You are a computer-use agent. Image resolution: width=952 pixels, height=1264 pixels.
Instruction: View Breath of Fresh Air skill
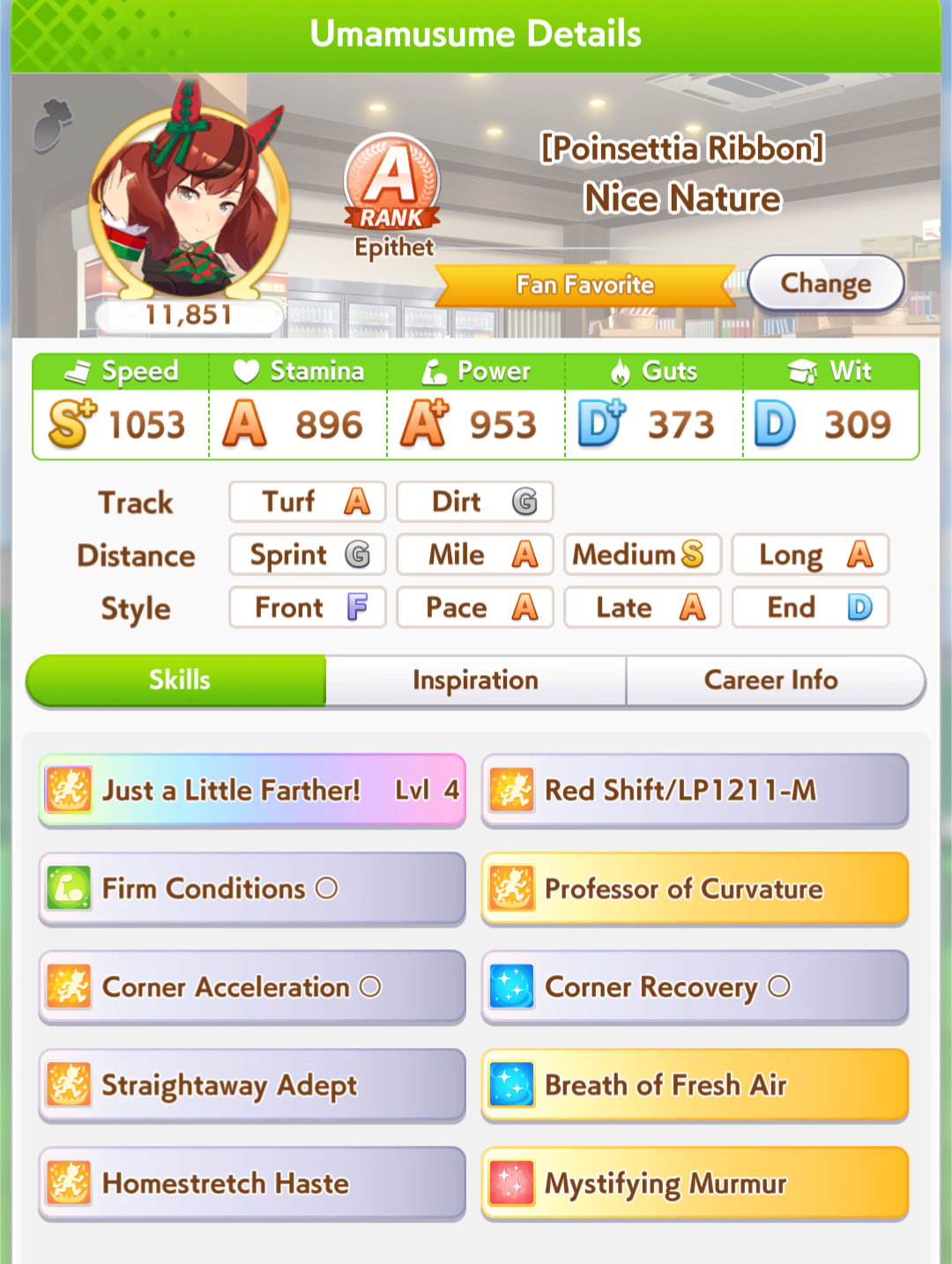695,1085
